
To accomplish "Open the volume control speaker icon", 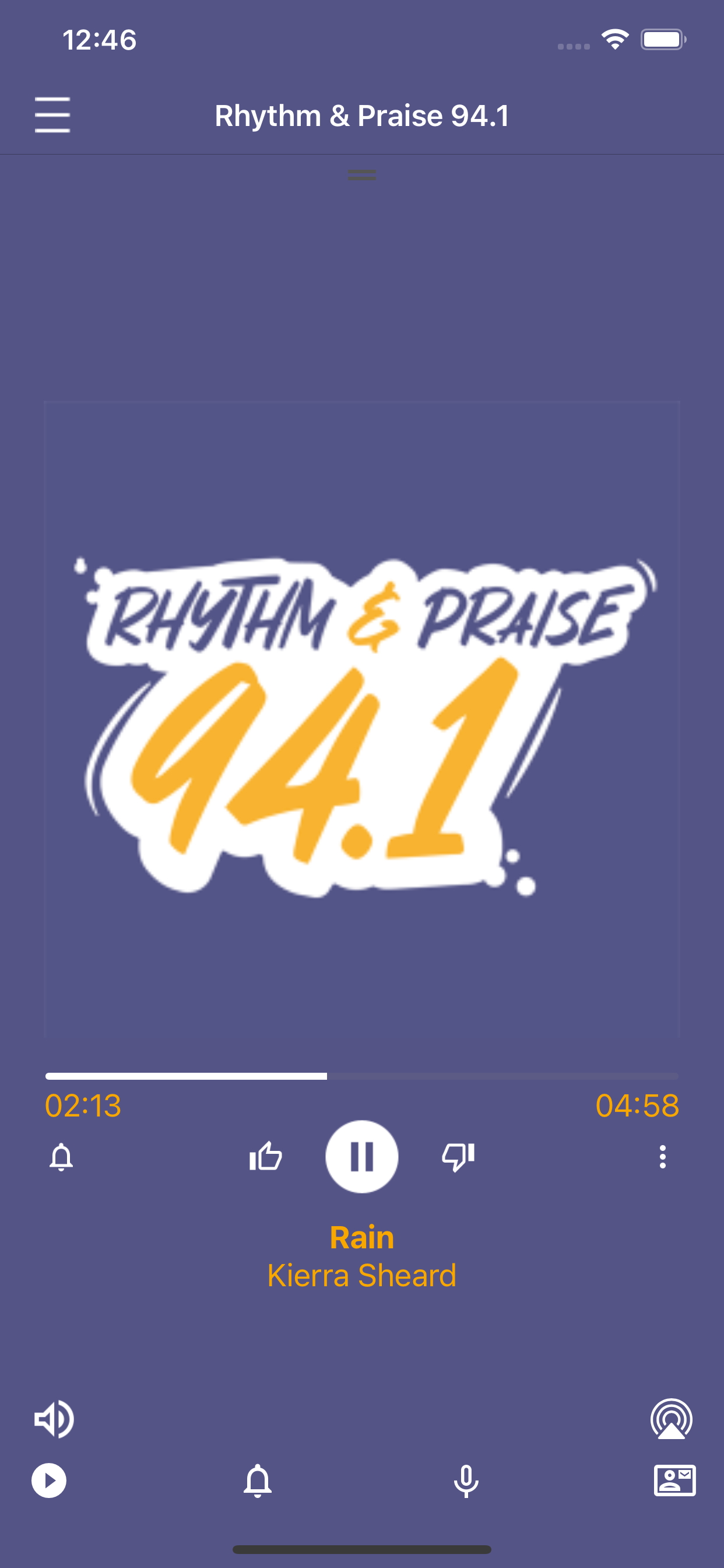I will (54, 1419).
